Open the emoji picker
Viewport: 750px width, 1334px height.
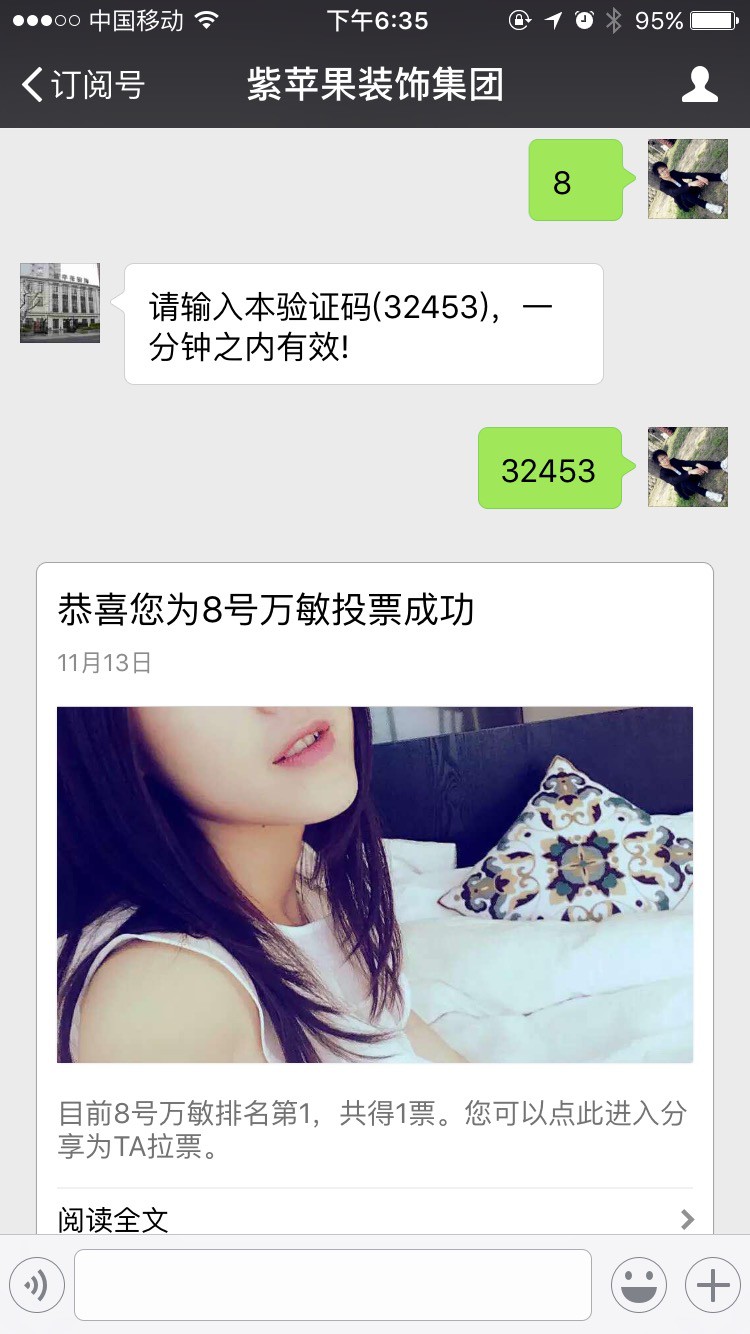[638, 1285]
